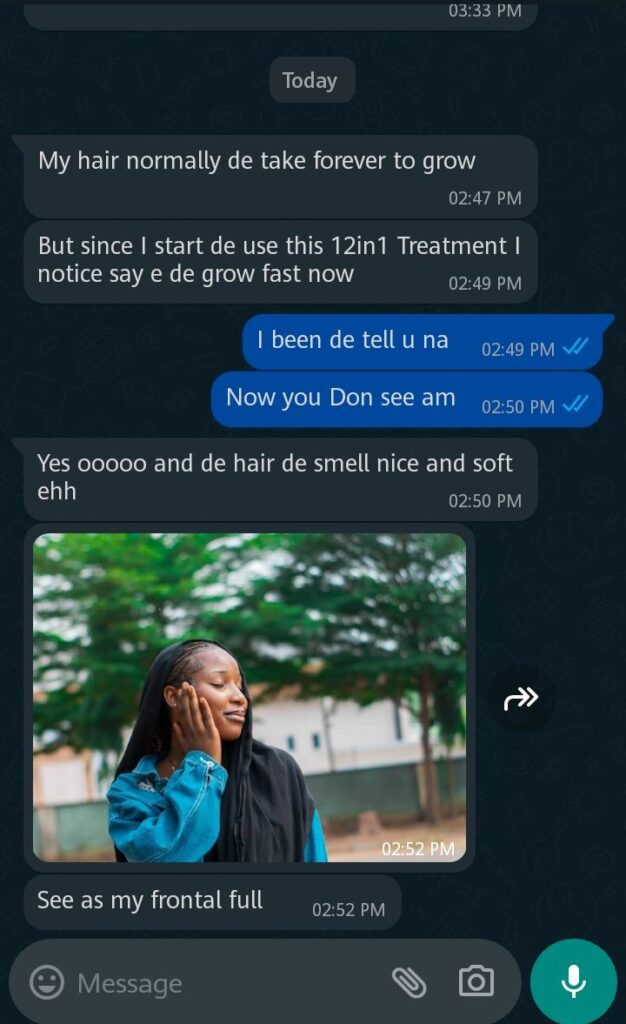Open the photo sent at 02:52 PM
The image size is (626, 1024).
(249, 697)
